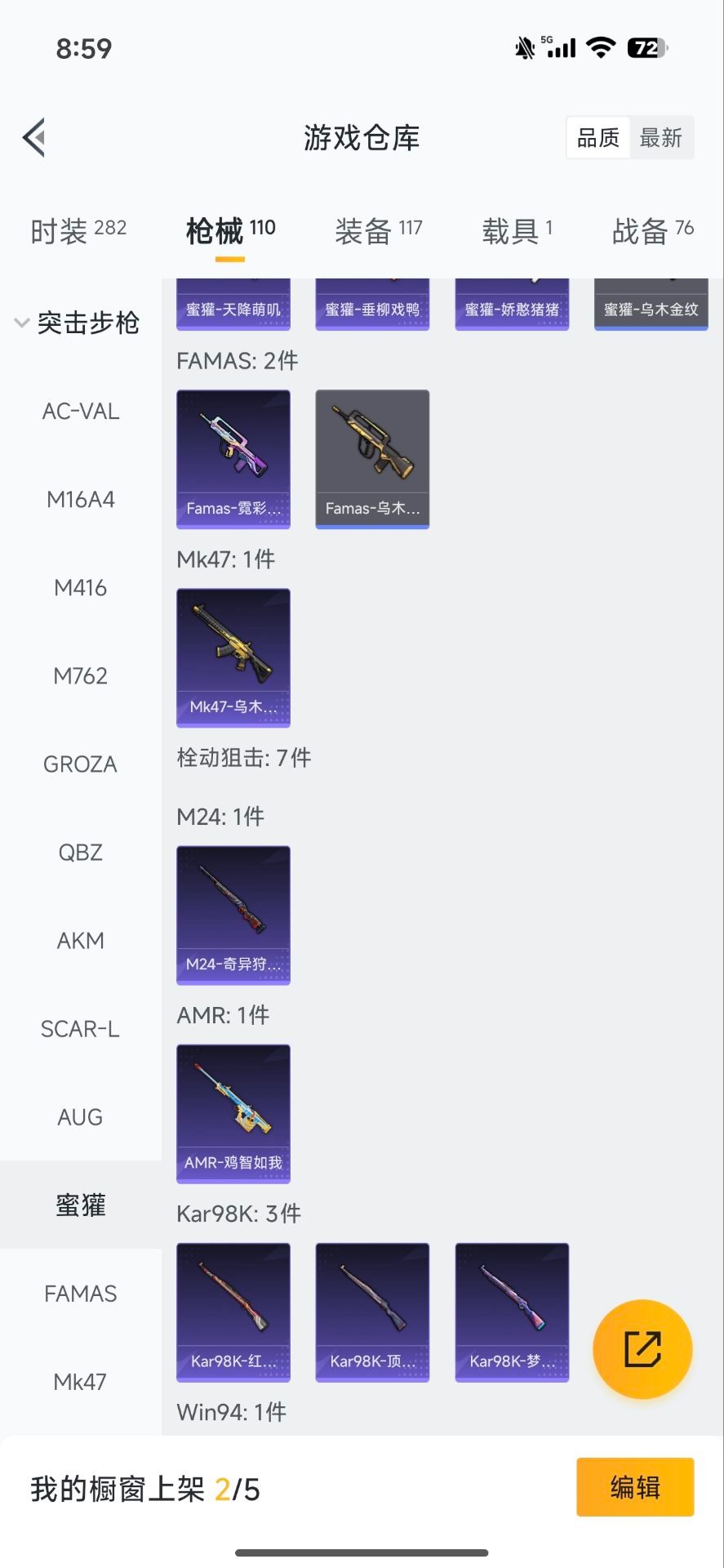Sort inventory by 品质
The image size is (724, 1568).
pos(598,138)
